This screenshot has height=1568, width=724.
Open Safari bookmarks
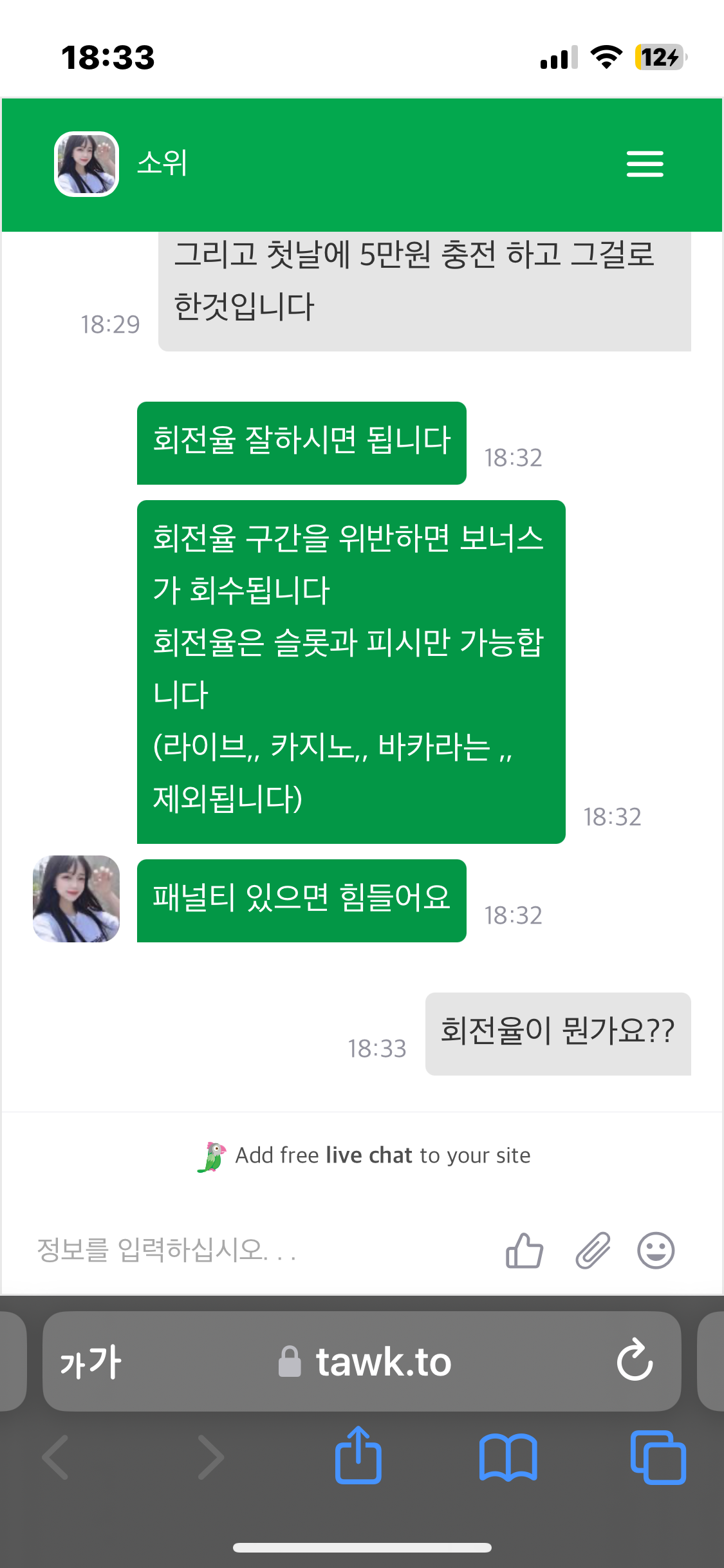pyautogui.click(x=508, y=1457)
